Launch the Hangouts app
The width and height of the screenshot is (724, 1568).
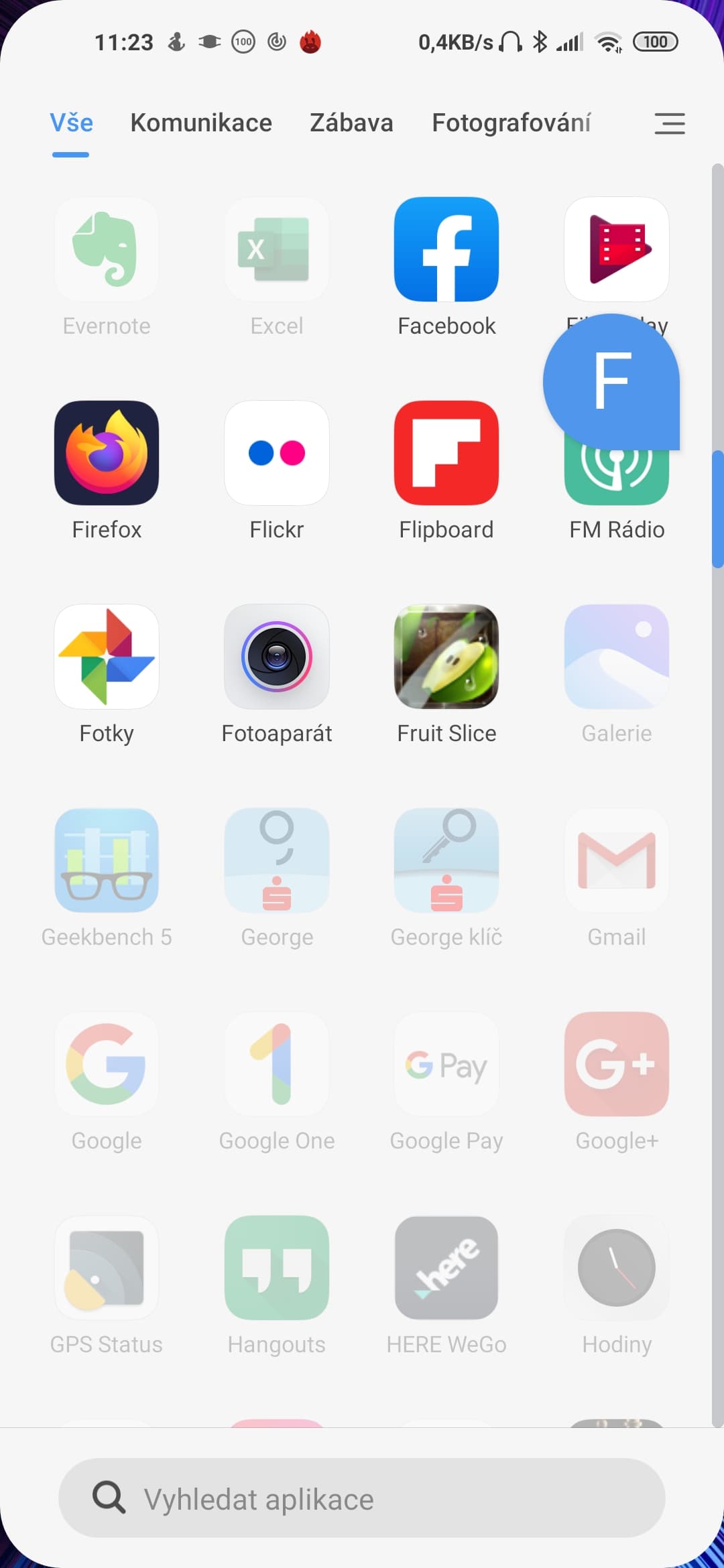[277, 1268]
